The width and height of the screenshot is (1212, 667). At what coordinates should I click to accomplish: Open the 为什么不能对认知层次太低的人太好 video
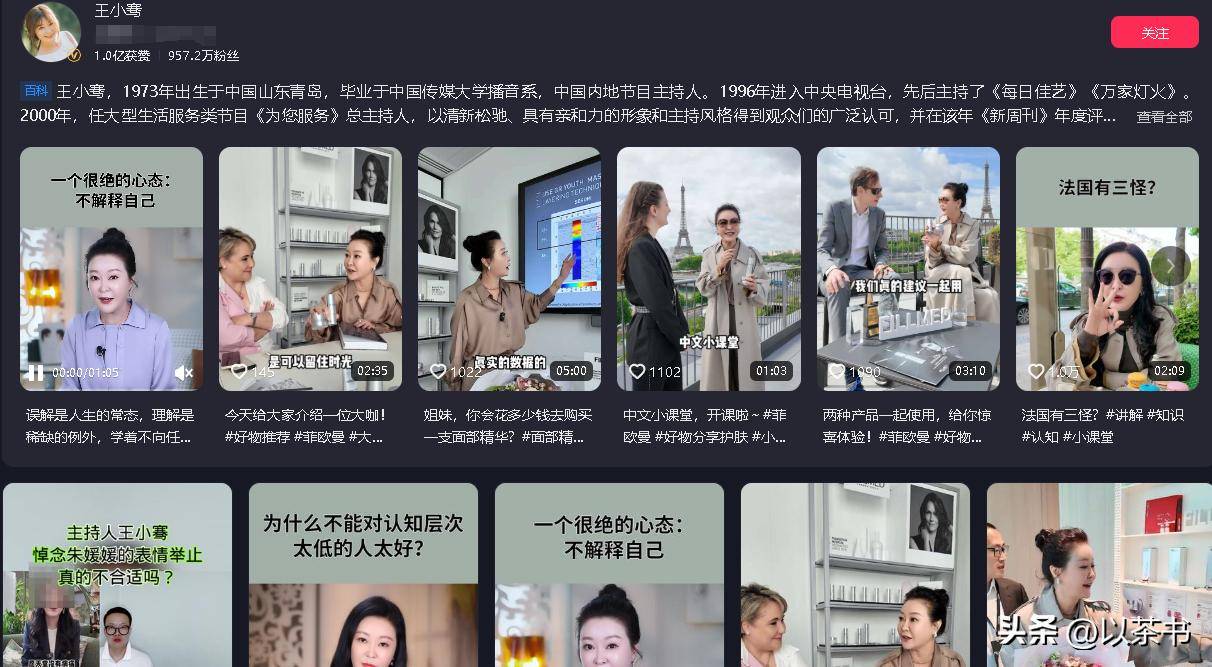coord(363,575)
